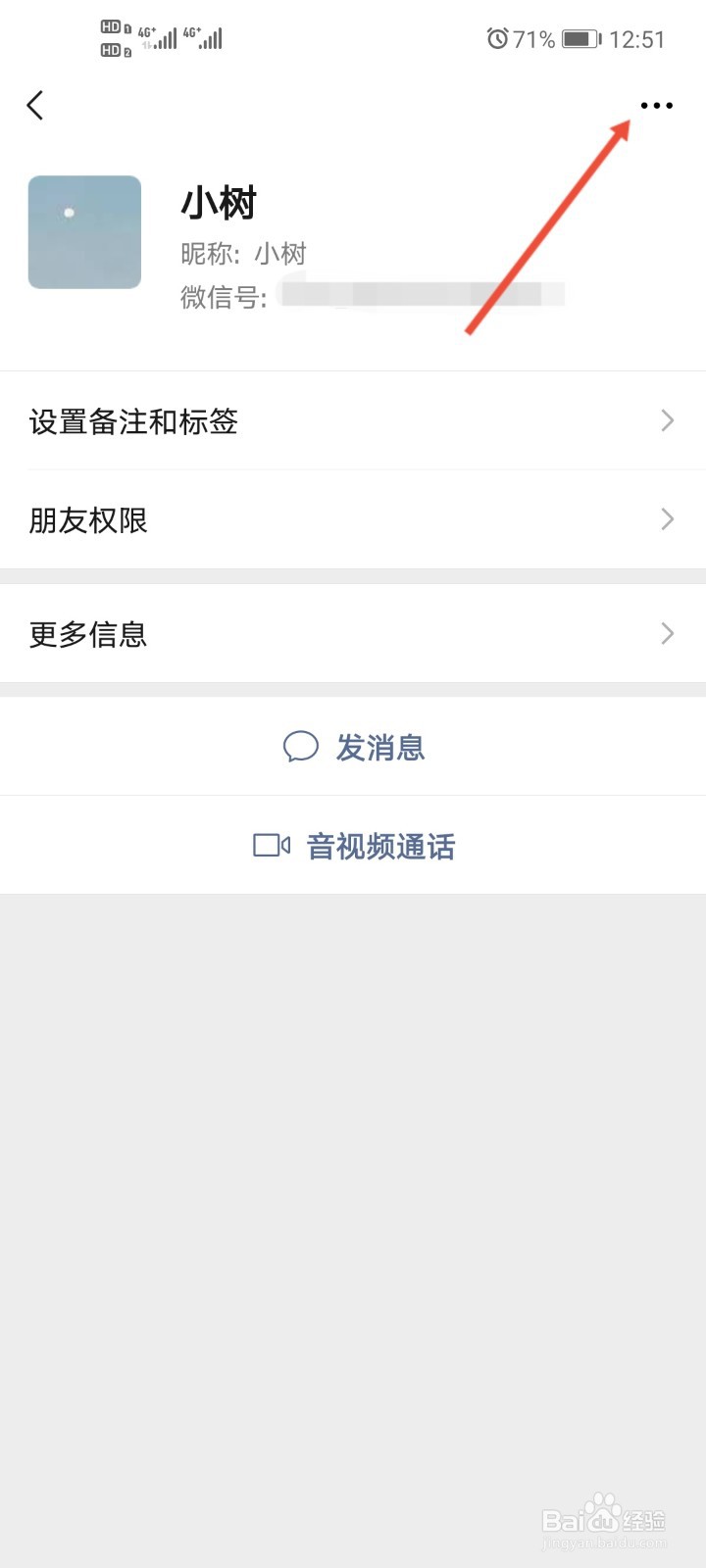Tap the nickname 小树 at the top
706x1568 pixels.
[x=220, y=203]
